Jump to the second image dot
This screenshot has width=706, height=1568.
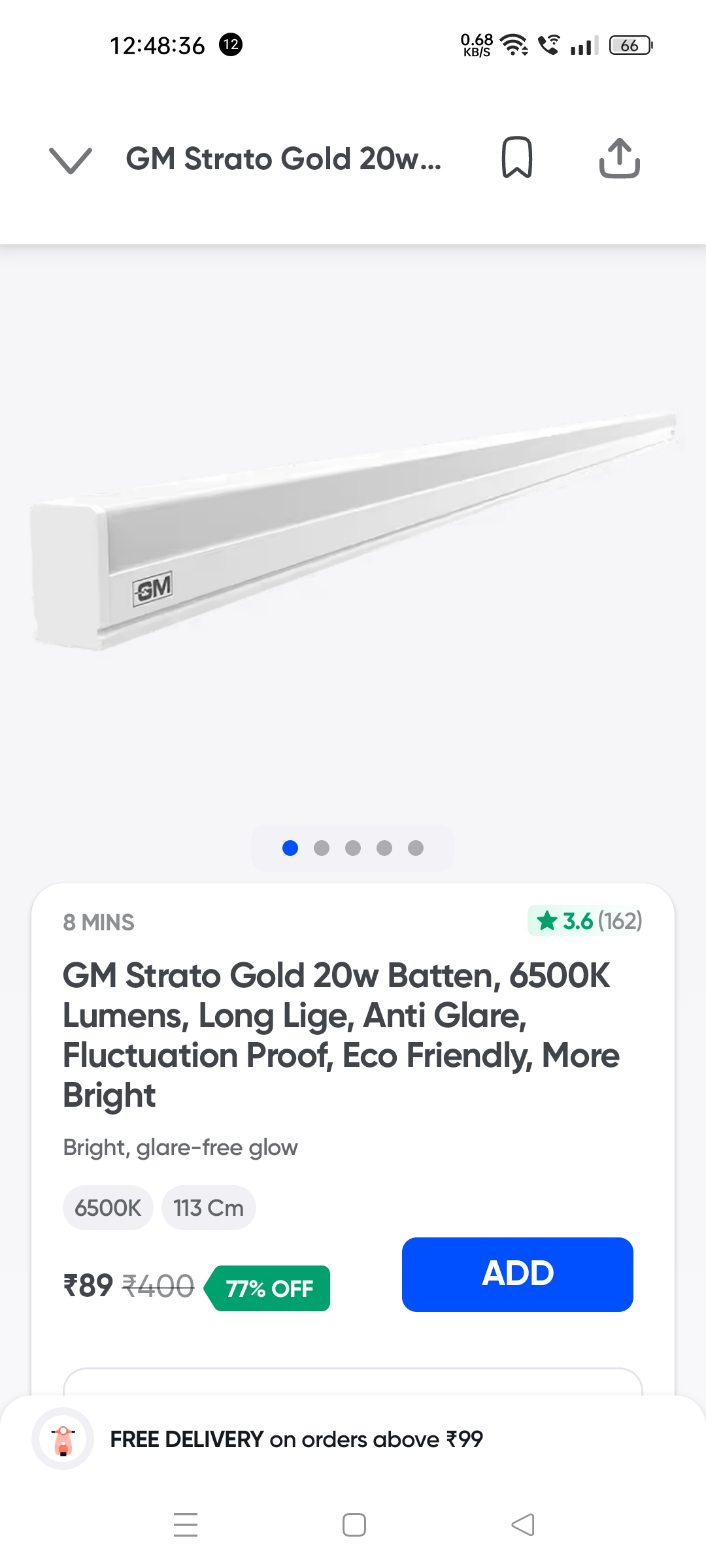[x=322, y=848]
